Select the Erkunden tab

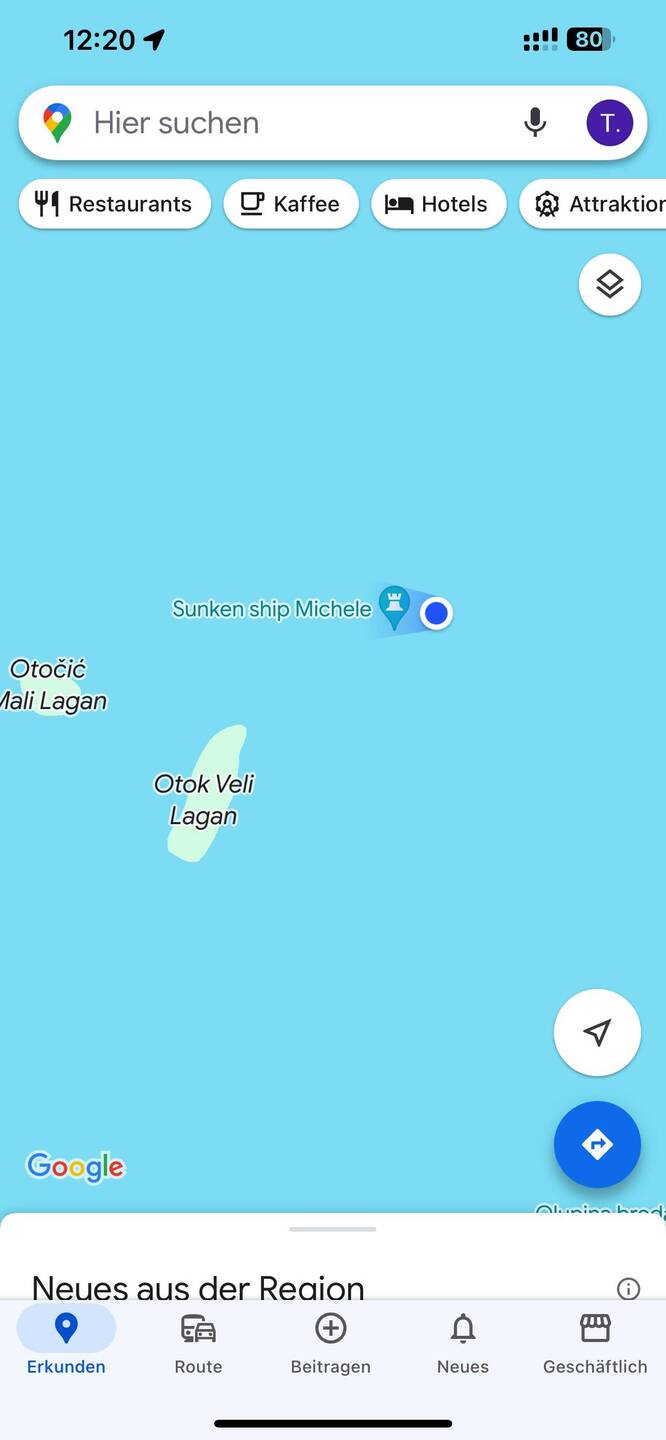point(66,1343)
